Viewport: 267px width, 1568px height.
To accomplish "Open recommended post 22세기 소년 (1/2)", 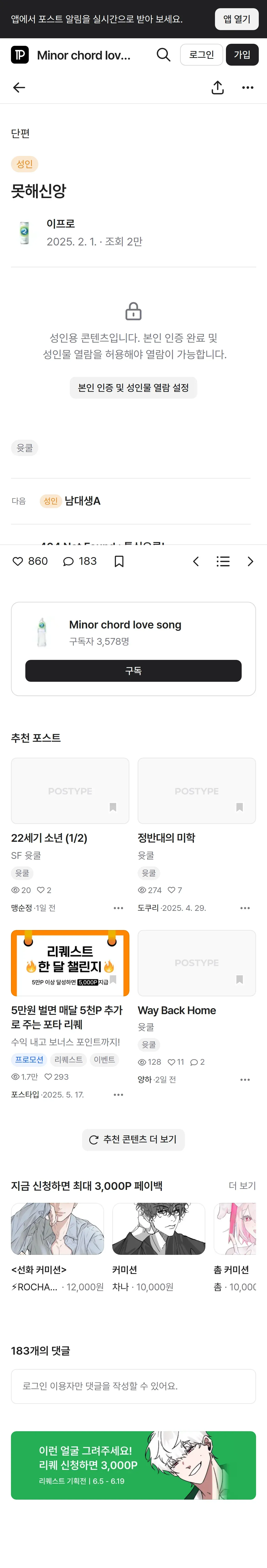I will coord(49,838).
